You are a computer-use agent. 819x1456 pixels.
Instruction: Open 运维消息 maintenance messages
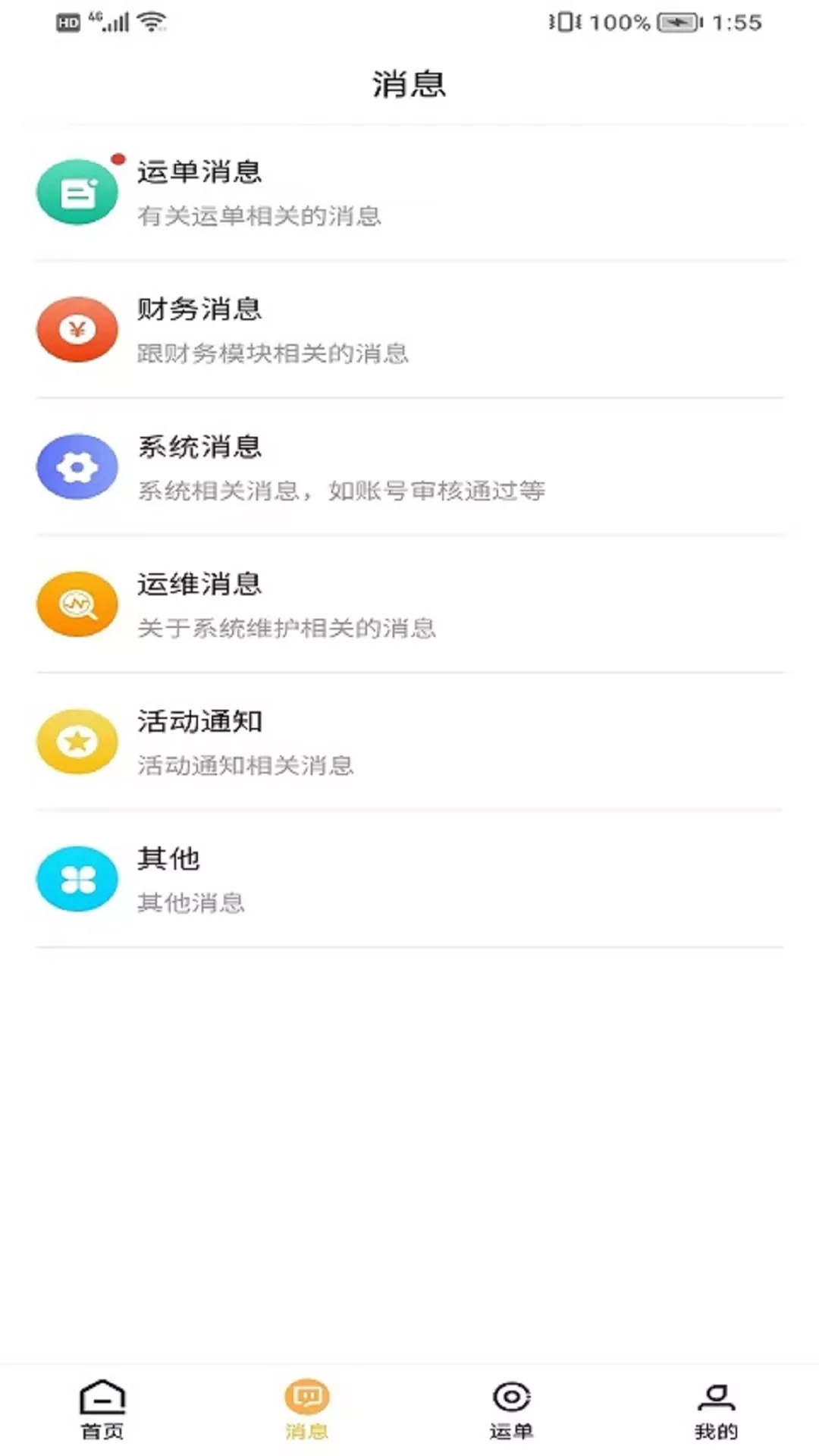pyautogui.click(x=409, y=604)
